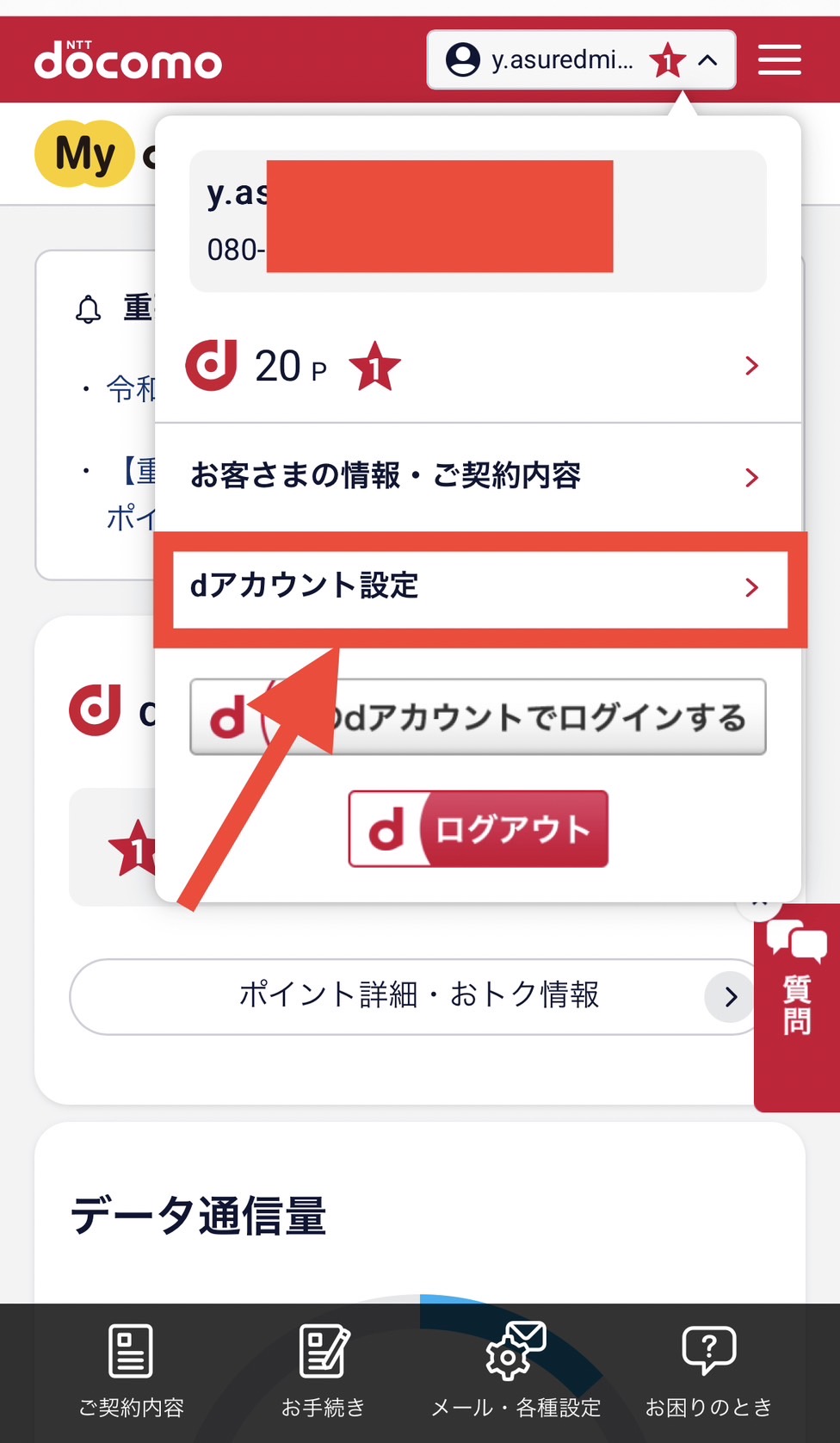Switch to the お手続き tab
Image resolution: width=840 pixels, height=1443 pixels.
324,1371
